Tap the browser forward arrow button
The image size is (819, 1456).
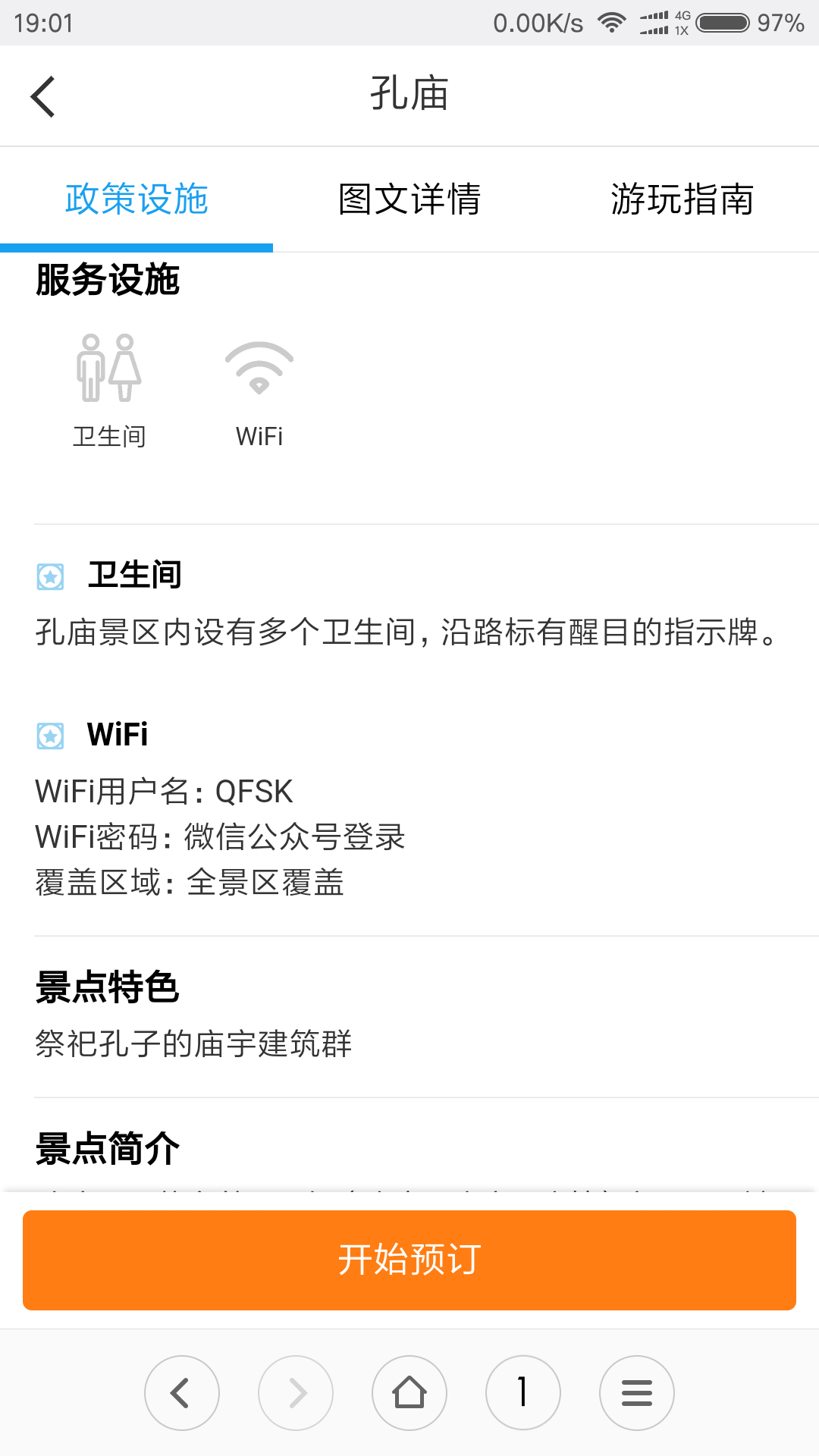pyautogui.click(x=296, y=1393)
